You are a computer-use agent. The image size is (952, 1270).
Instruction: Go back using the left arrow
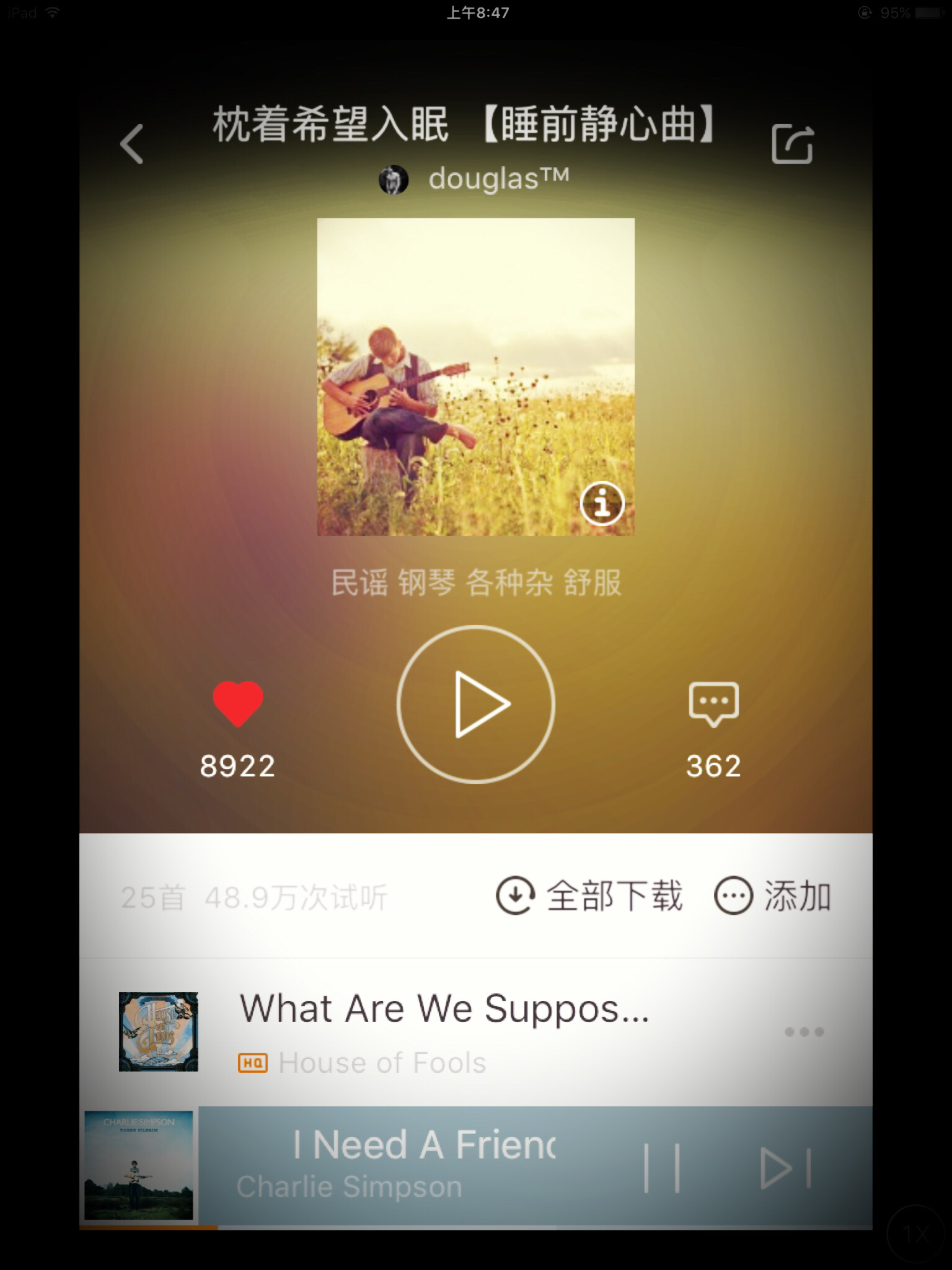(131, 144)
